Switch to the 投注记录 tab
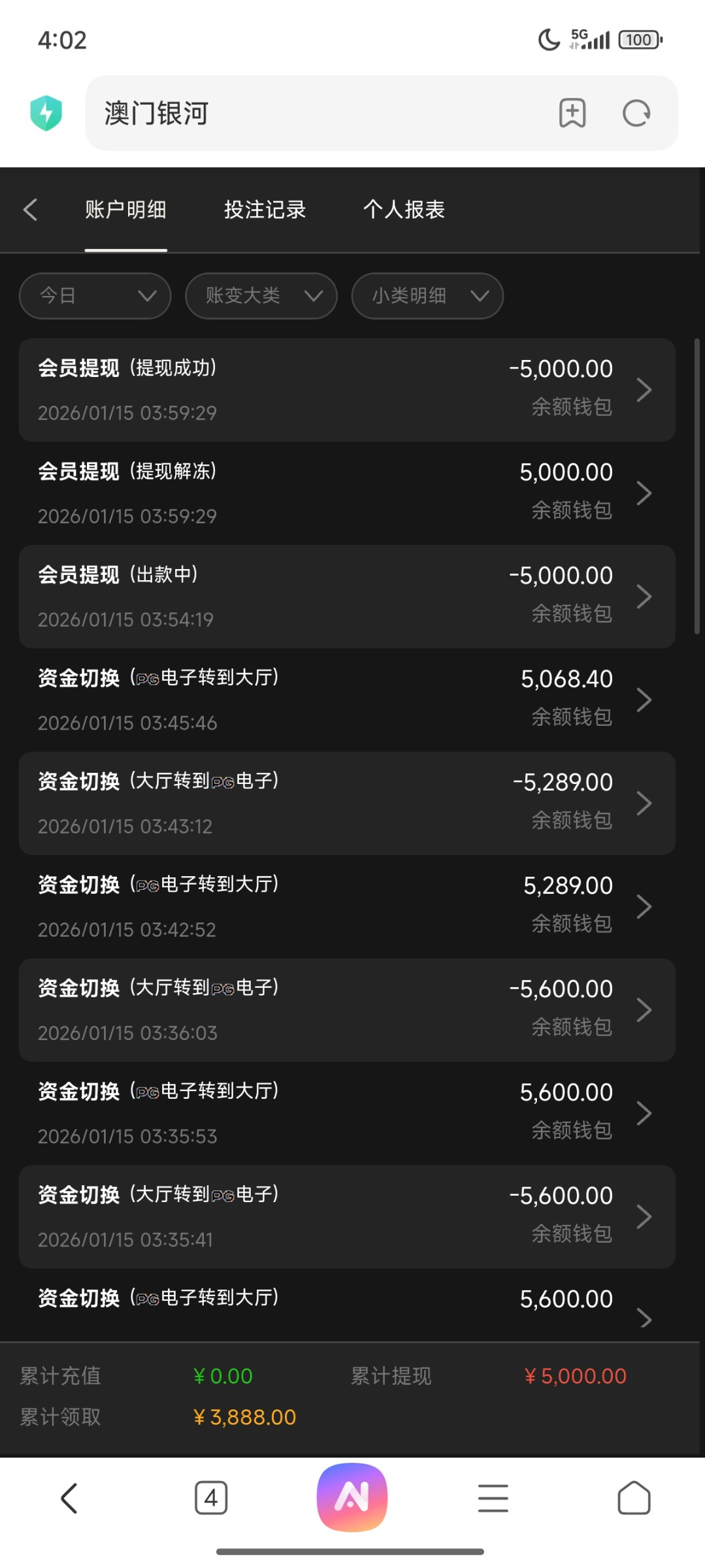This screenshot has width=705, height=1568. (x=265, y=210)
